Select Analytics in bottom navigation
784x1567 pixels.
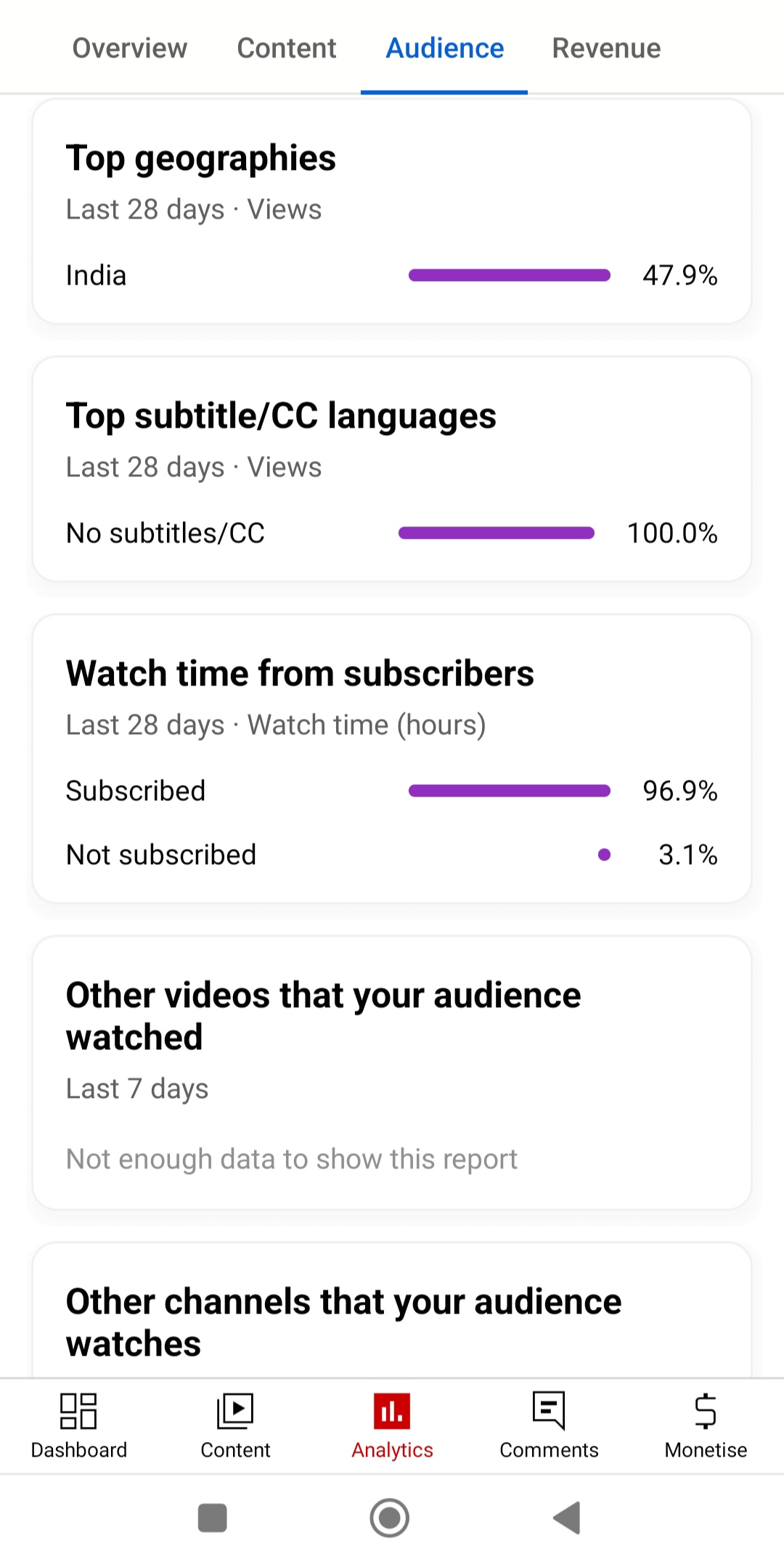[392, 1426]
